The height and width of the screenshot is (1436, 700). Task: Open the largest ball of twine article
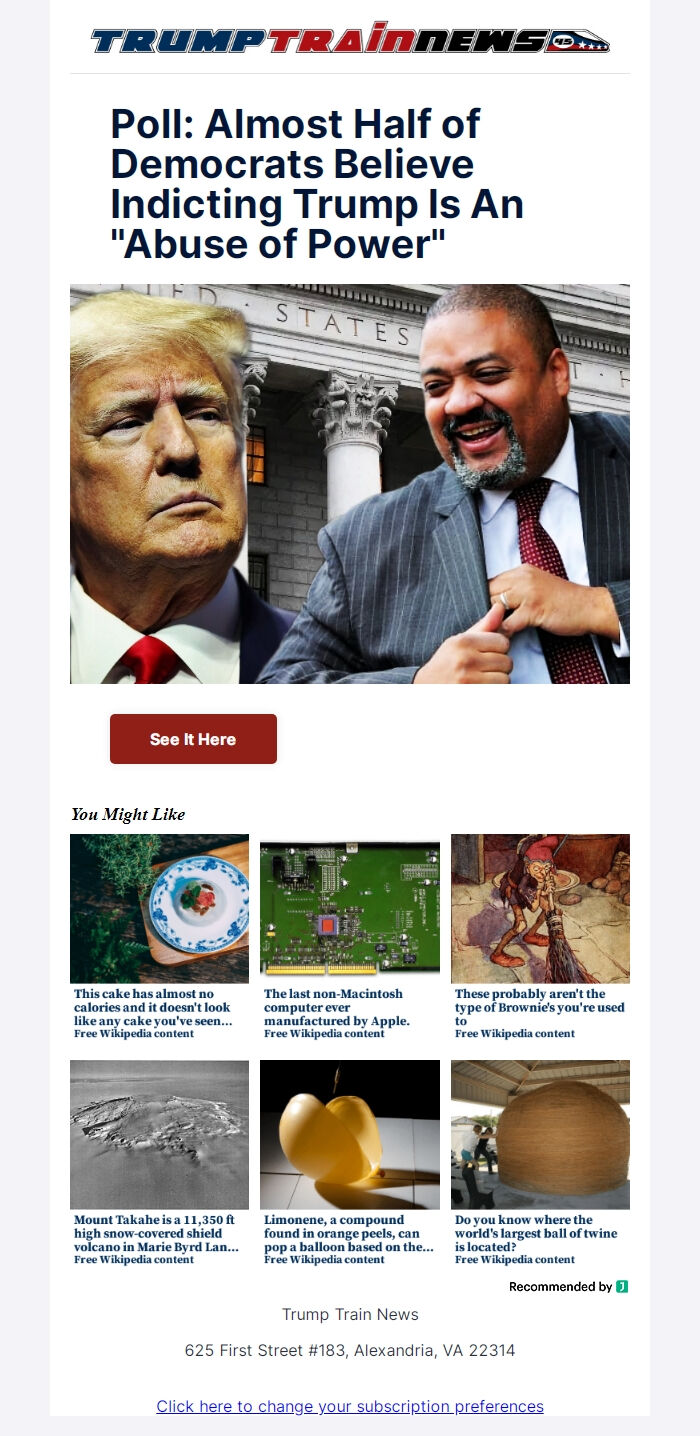(540, 1136)
